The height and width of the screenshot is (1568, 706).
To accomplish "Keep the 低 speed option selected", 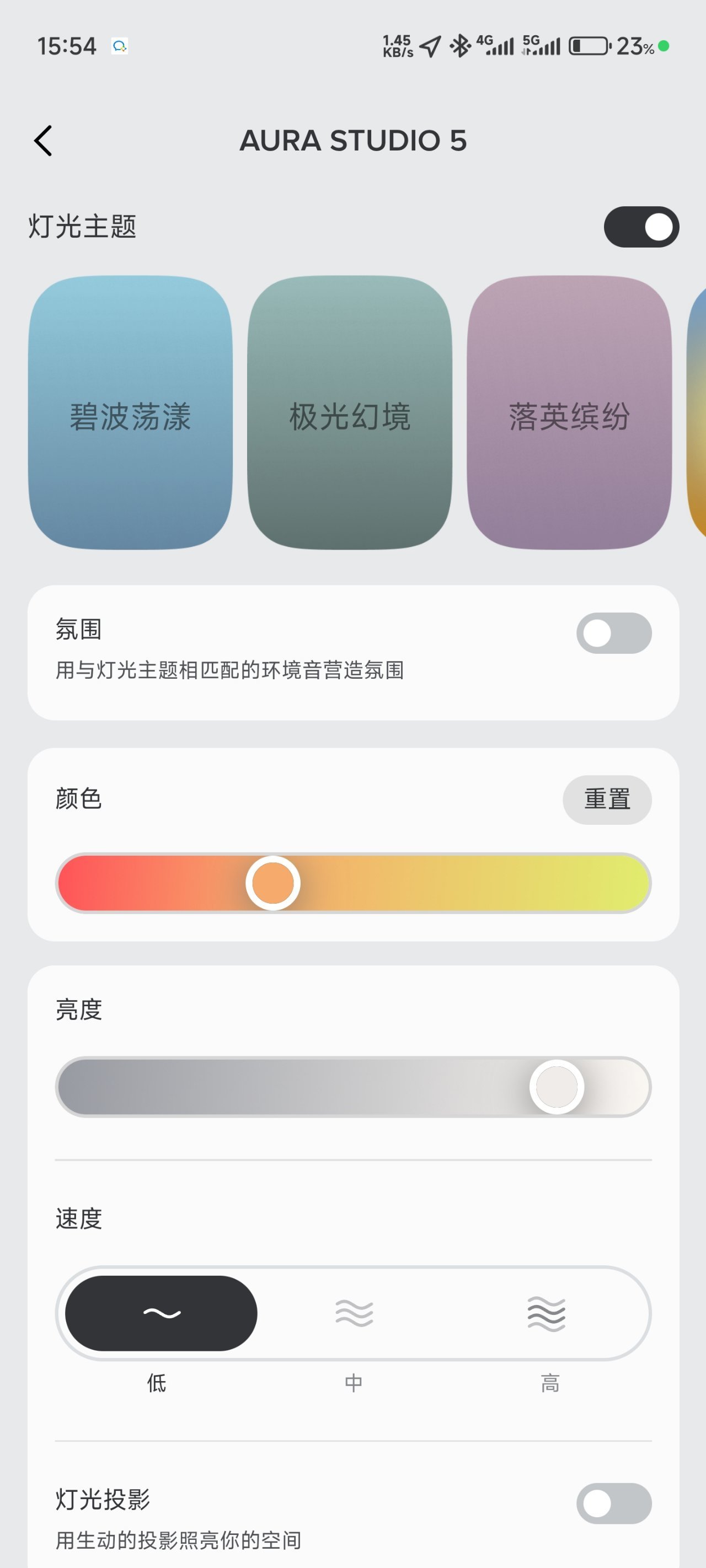I will pos(162,1314).
